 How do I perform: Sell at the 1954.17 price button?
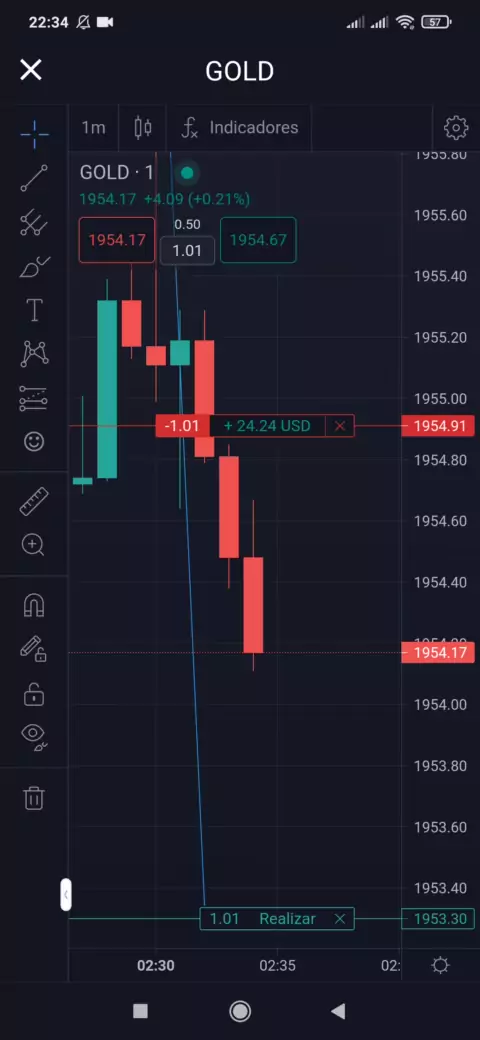point(117,240)
